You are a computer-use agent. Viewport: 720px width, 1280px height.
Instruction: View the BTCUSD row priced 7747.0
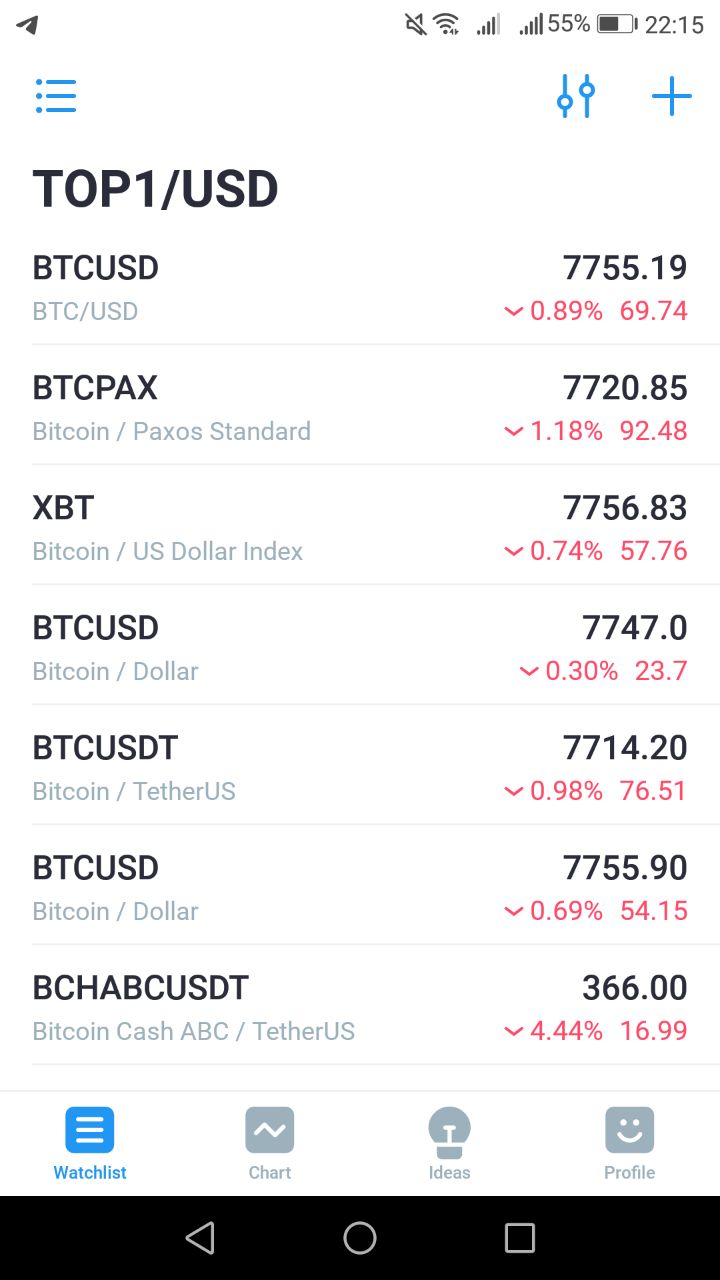pyautogui.click(x=360, y=648)
